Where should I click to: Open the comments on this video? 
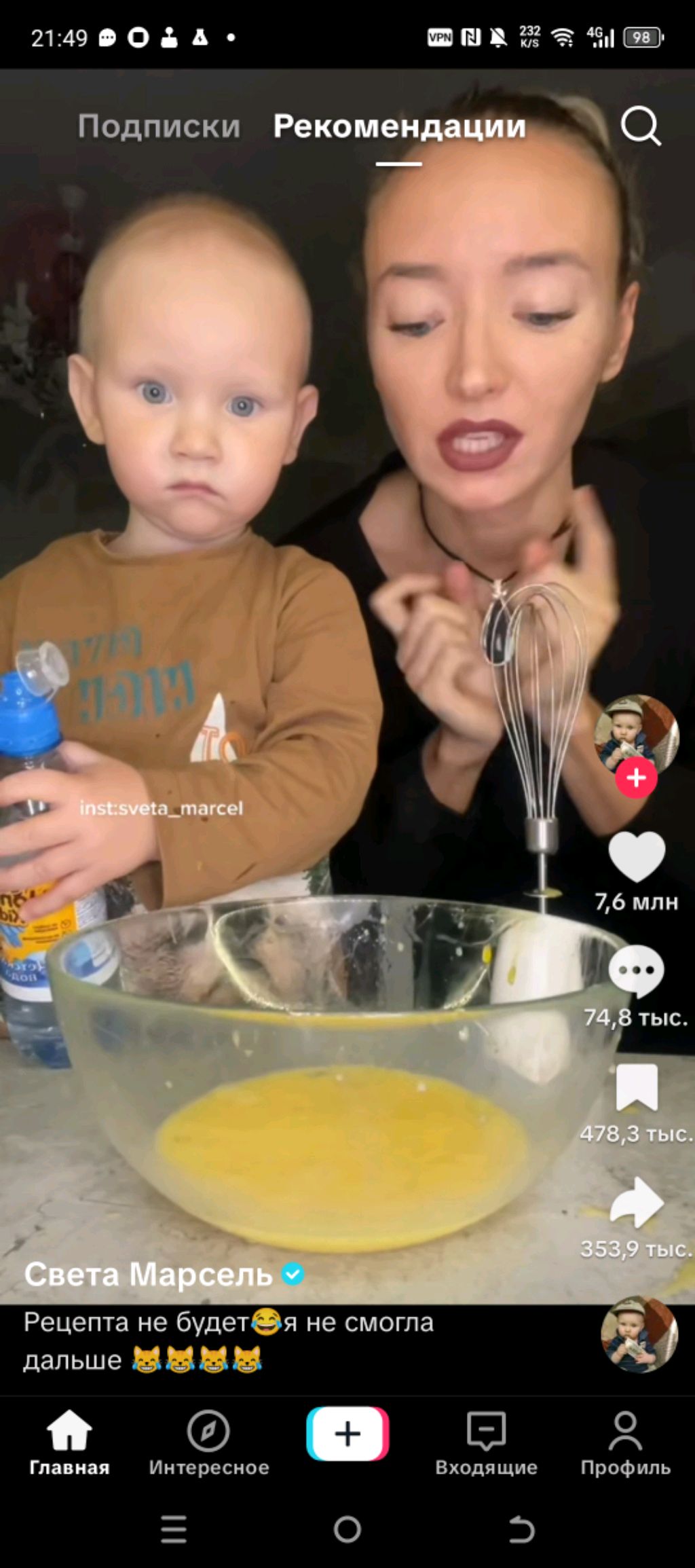pos(636,971)
